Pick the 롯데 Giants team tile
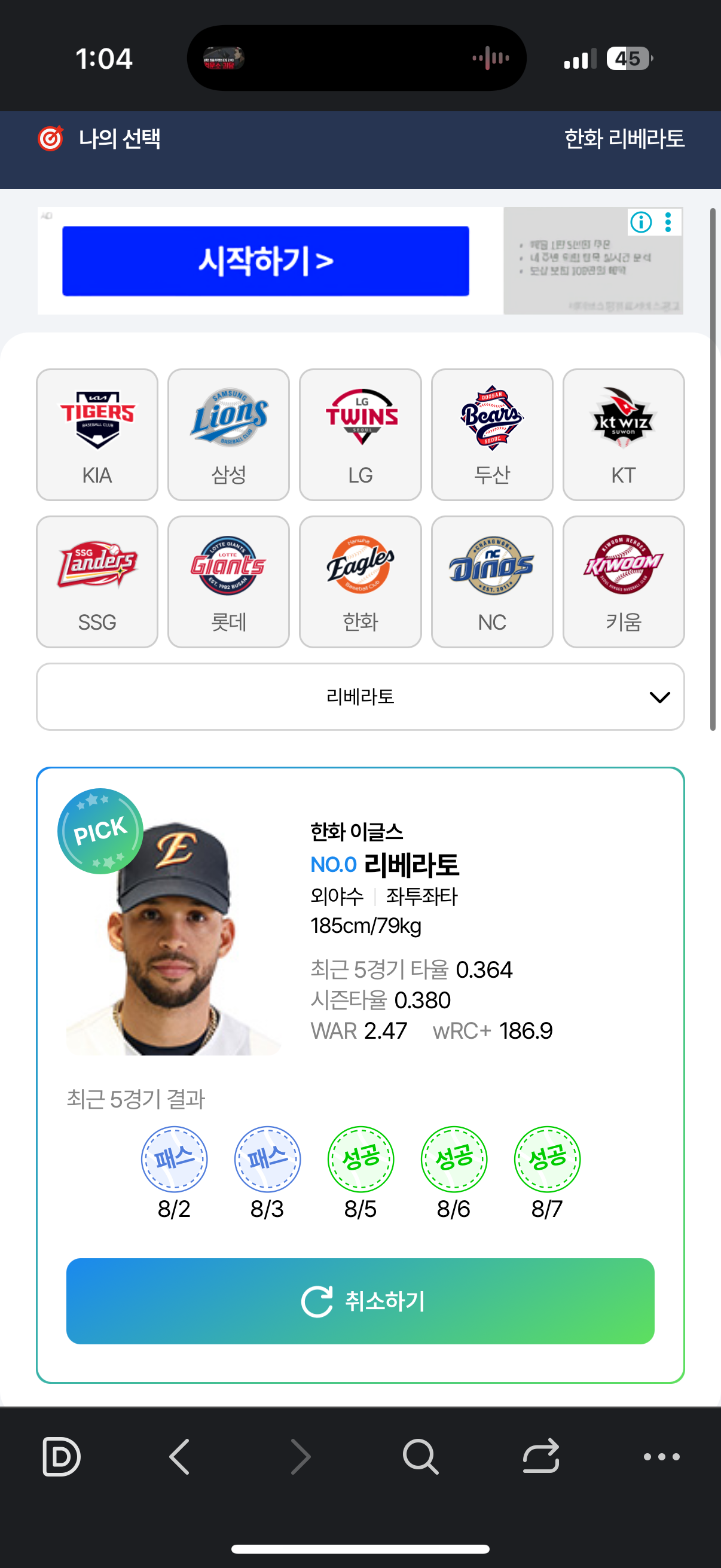 tap(229, 582)
